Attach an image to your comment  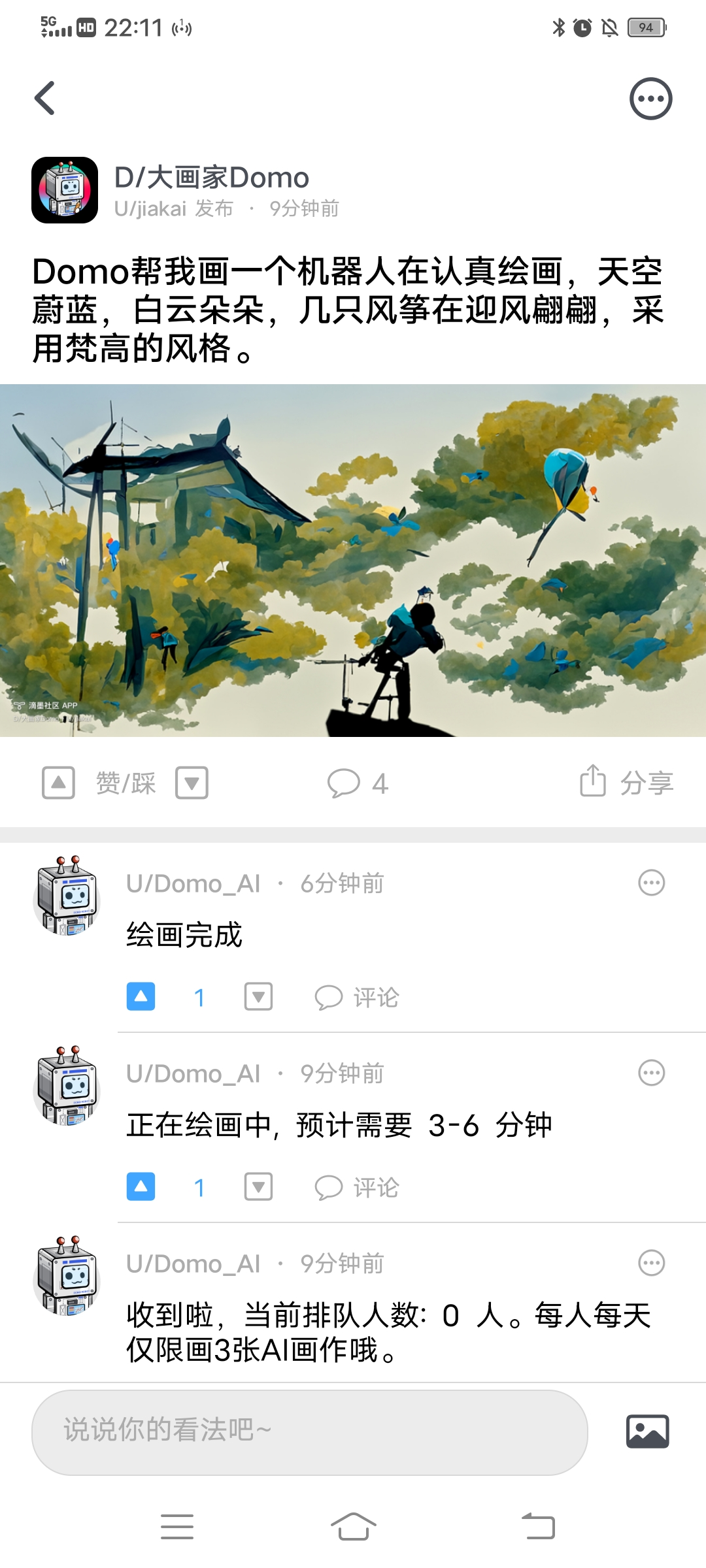point(647,1431)
